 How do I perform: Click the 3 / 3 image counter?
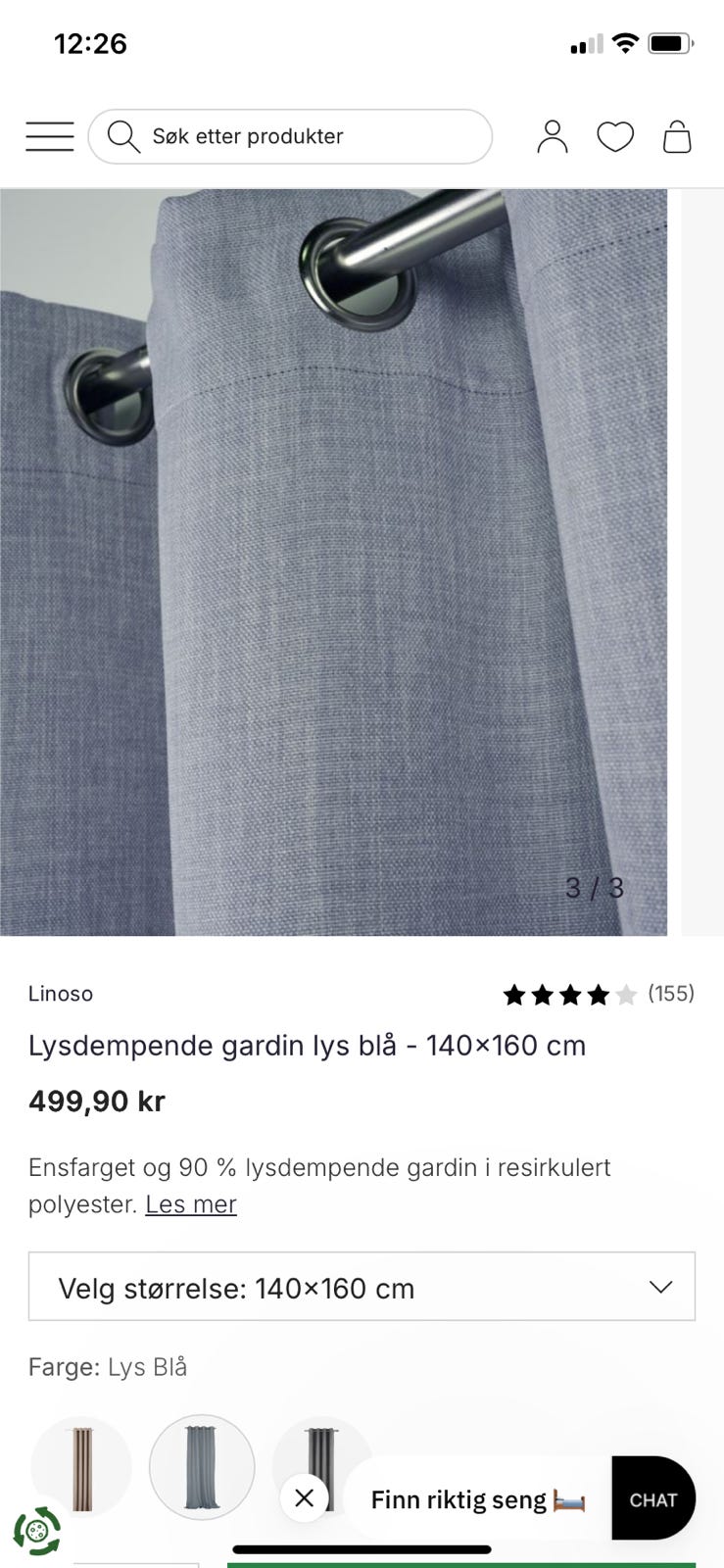coord(595,889)
